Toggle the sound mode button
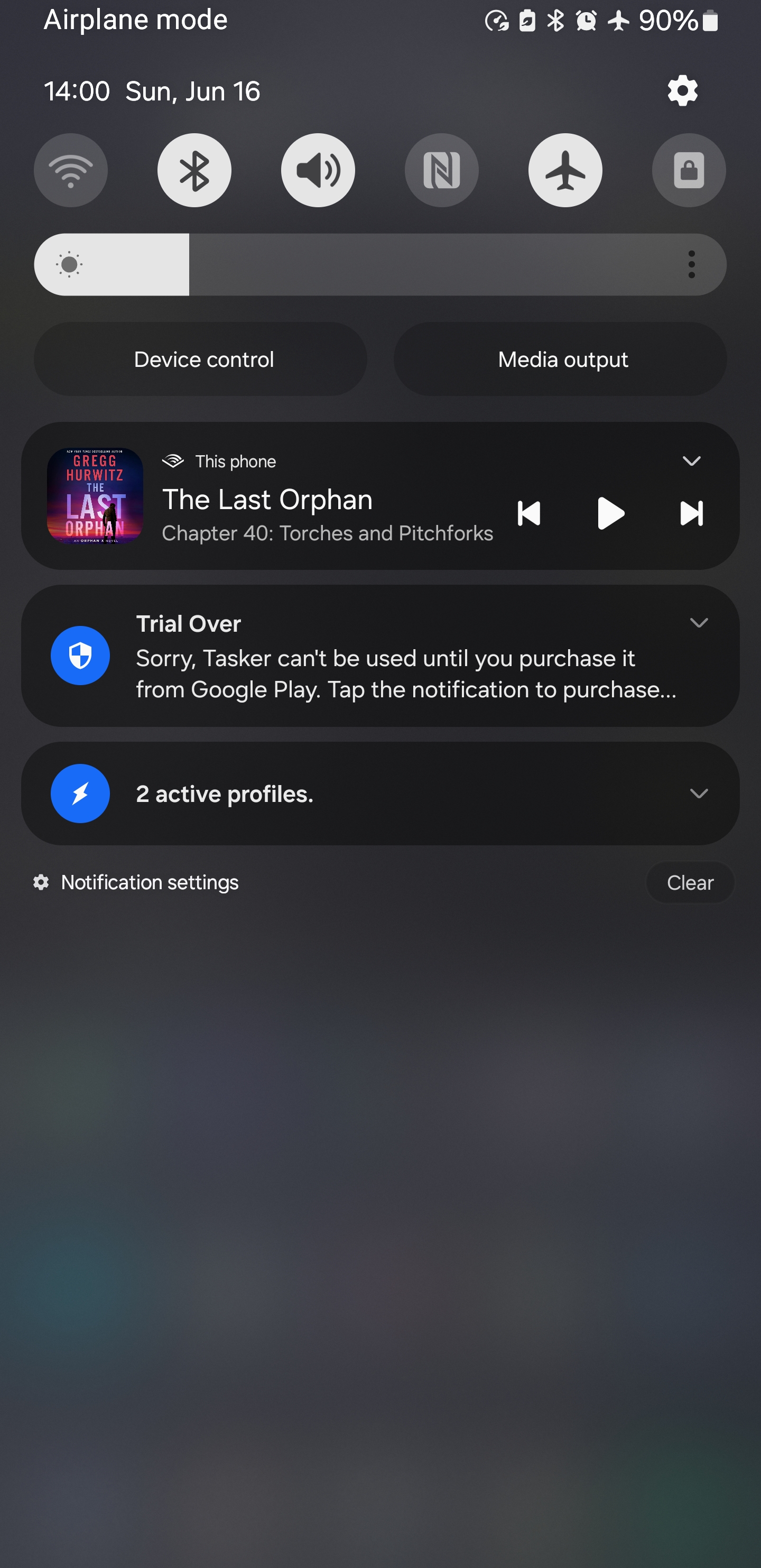This screenshot has height=1568, width=761. point(318,170)
